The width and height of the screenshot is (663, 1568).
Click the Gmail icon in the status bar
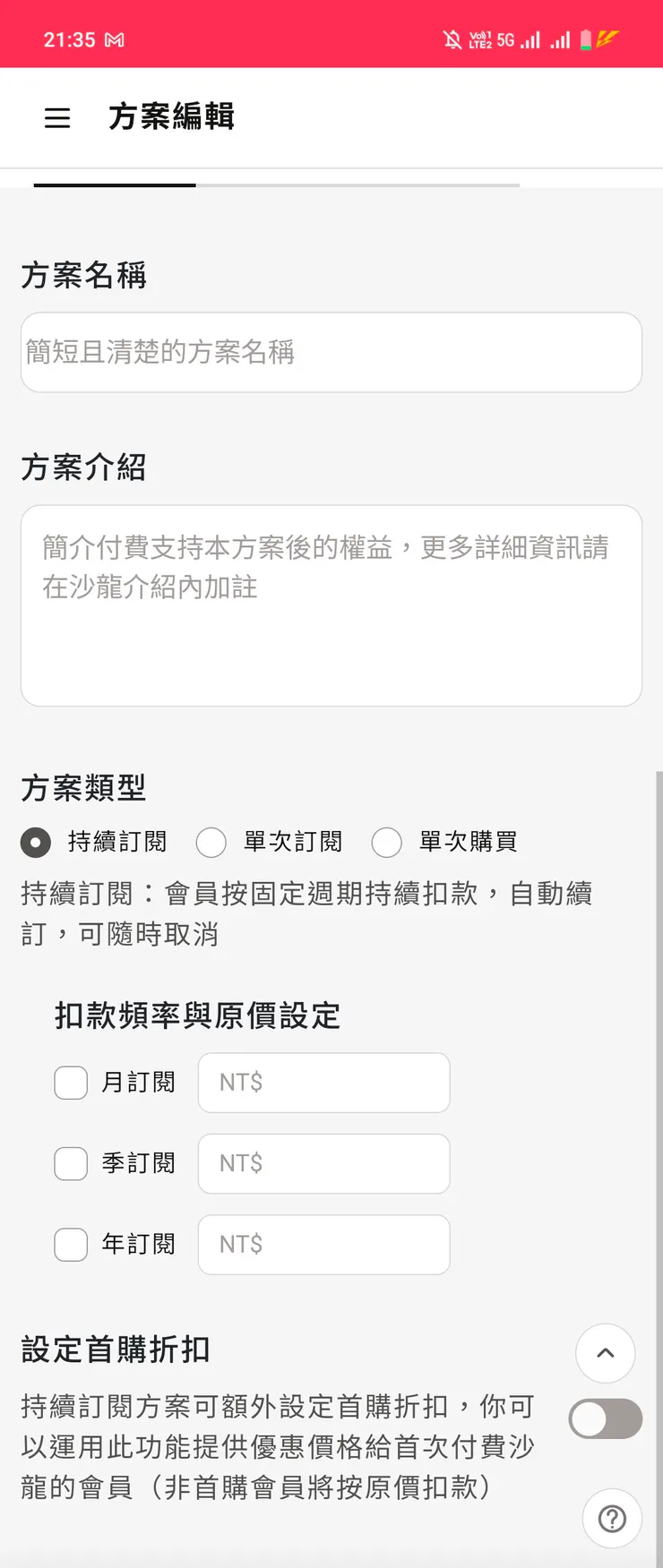click(x=113, y=39)
